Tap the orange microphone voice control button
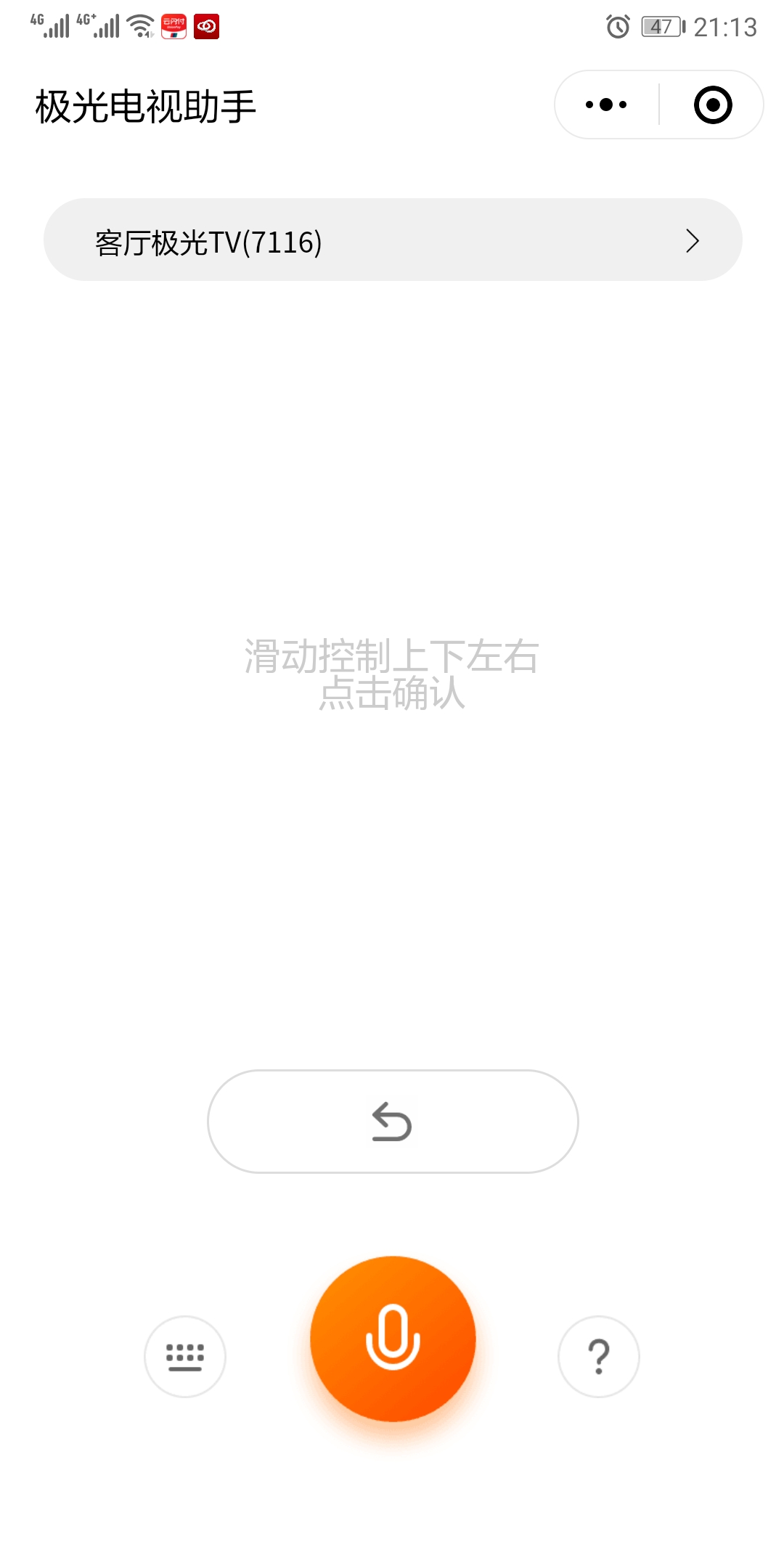 point(392,1339)
